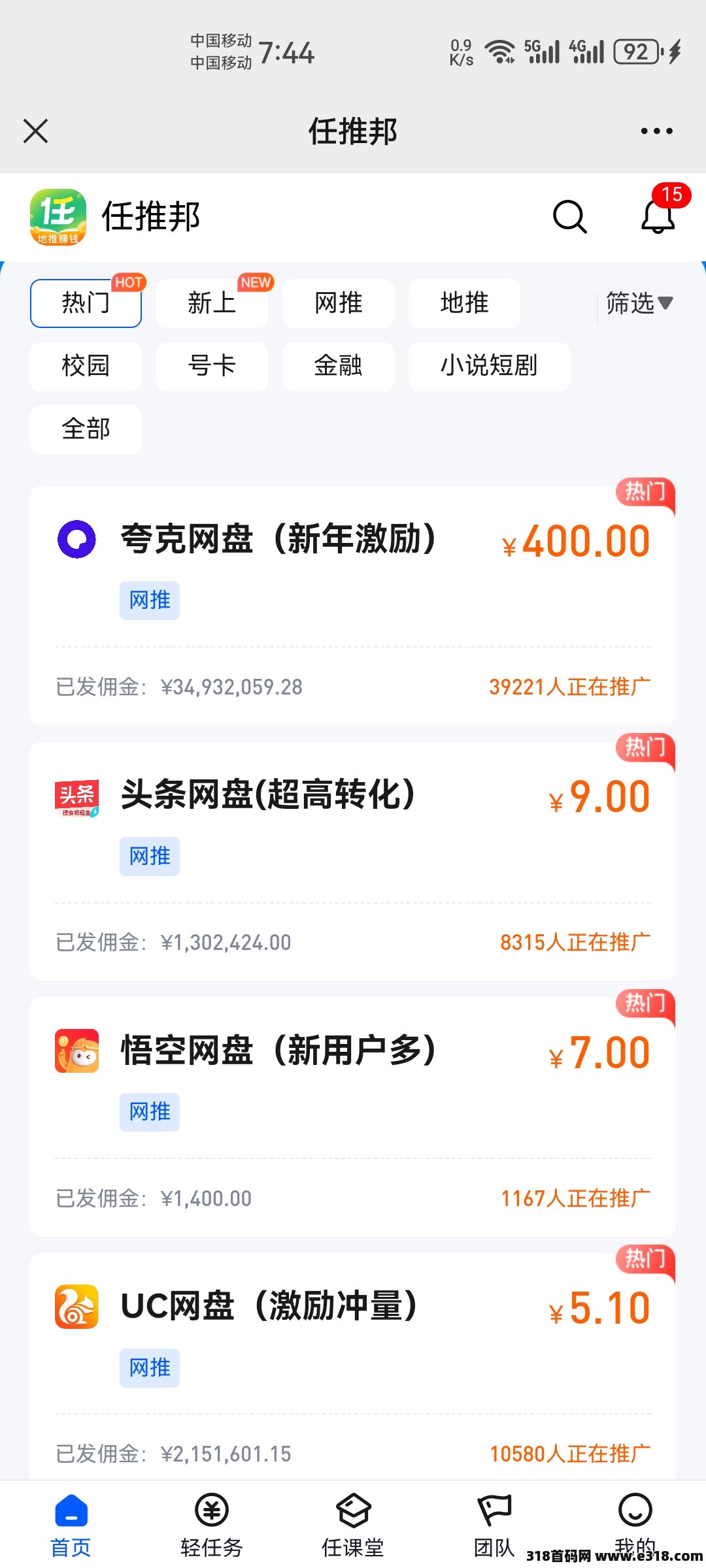The height and width of the screenshot is (1568, 706).
Task: Choose the 小说短剧 category chip
Action: 489,366
